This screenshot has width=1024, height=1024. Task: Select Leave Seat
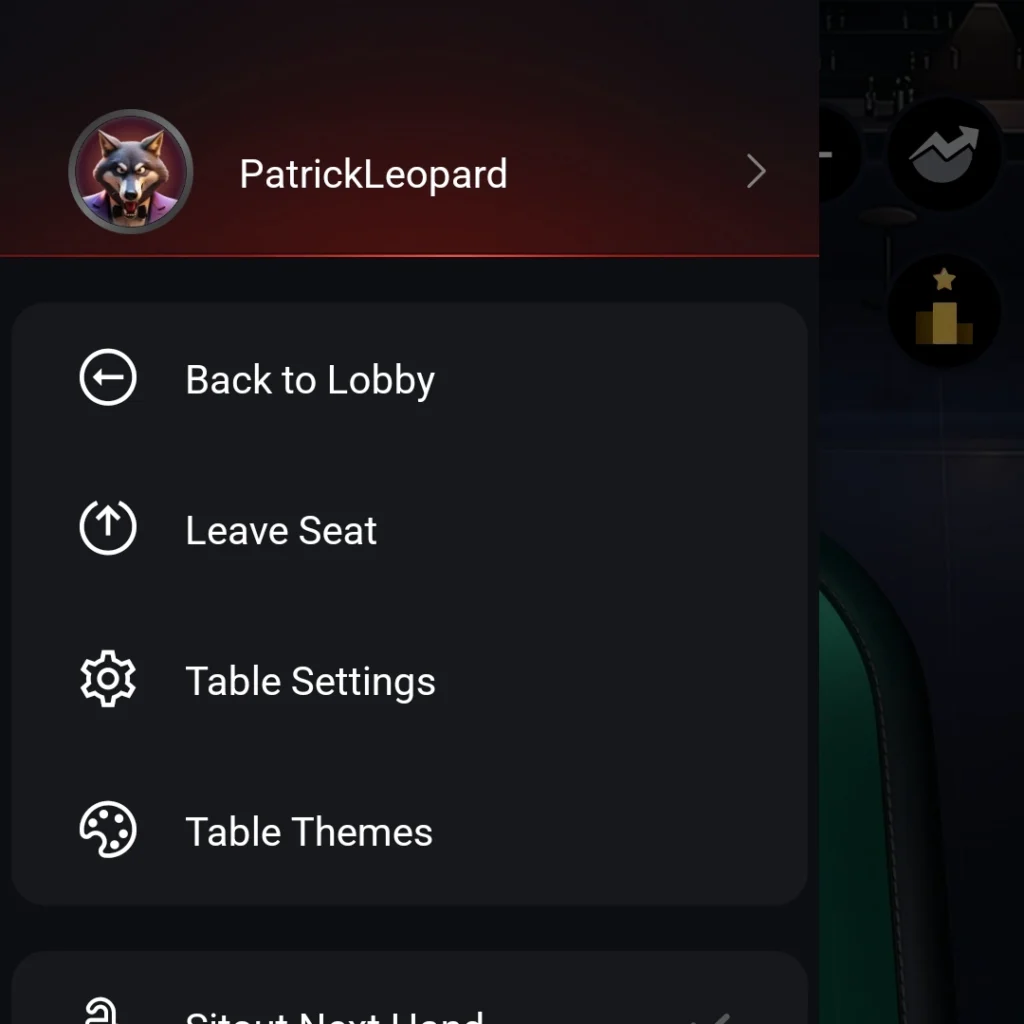click(x=281, y=531)
